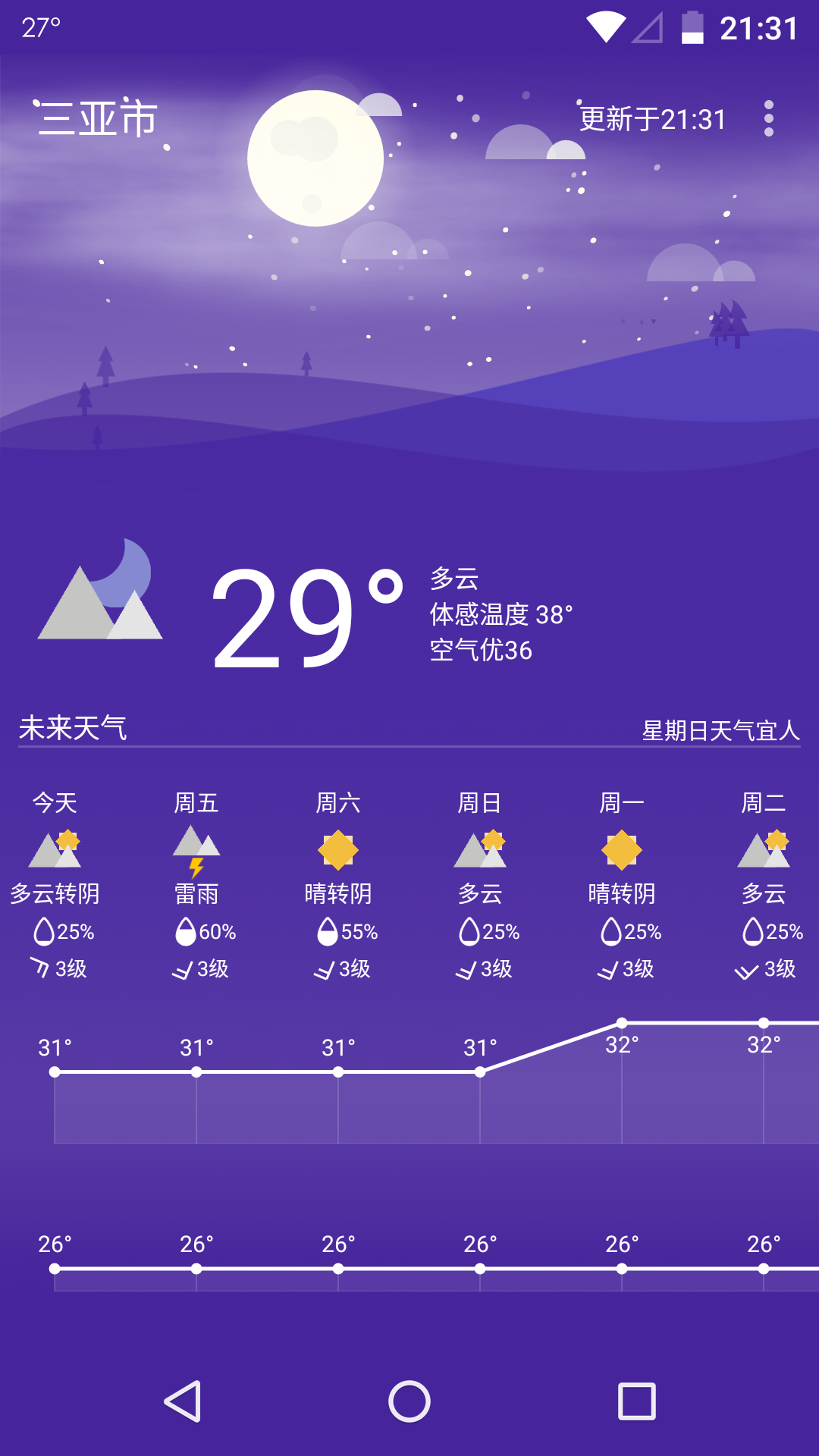This screenshot has height=1456, width=819.
Task: Tap the 三亚市 city name
Action: [98, 119]
